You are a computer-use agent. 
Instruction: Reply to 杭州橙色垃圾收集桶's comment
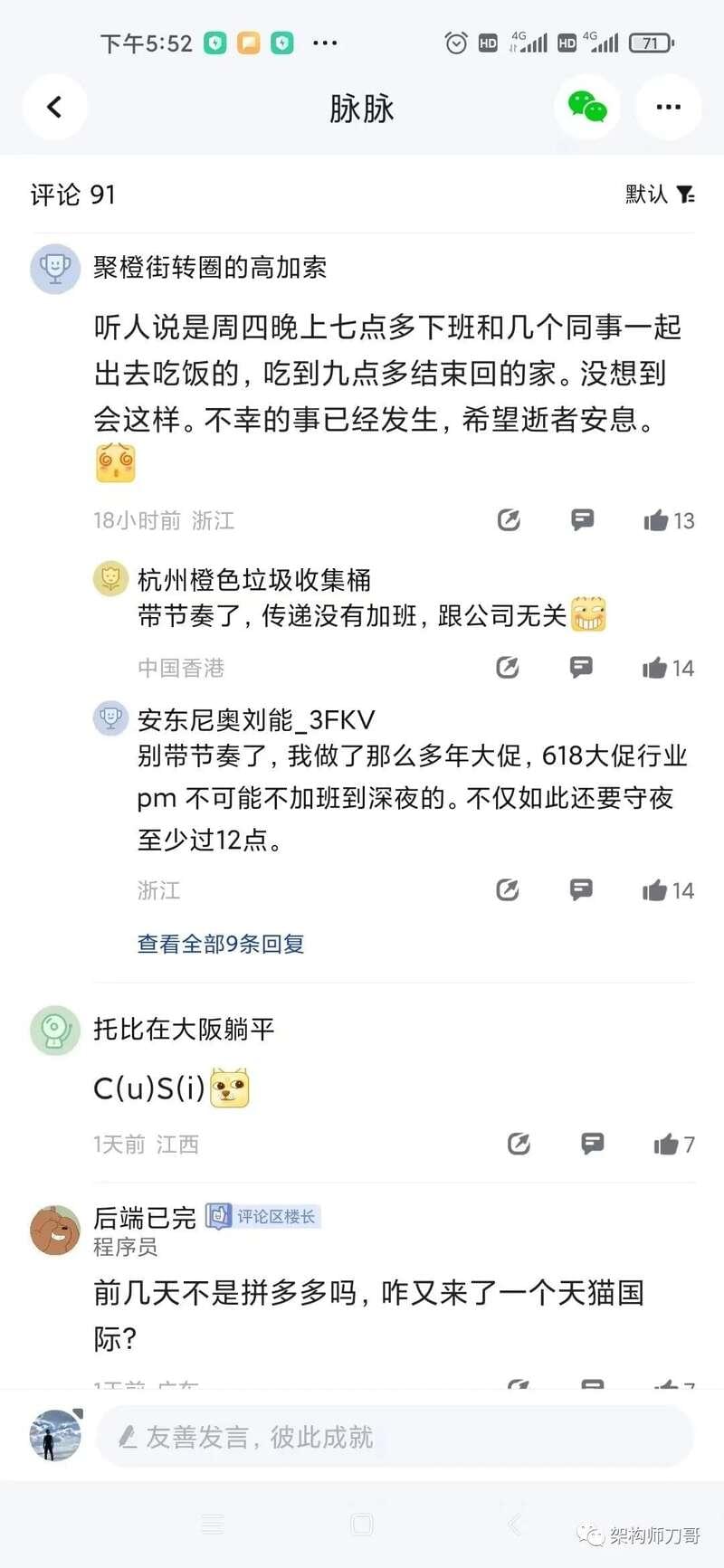click(581, 667)
